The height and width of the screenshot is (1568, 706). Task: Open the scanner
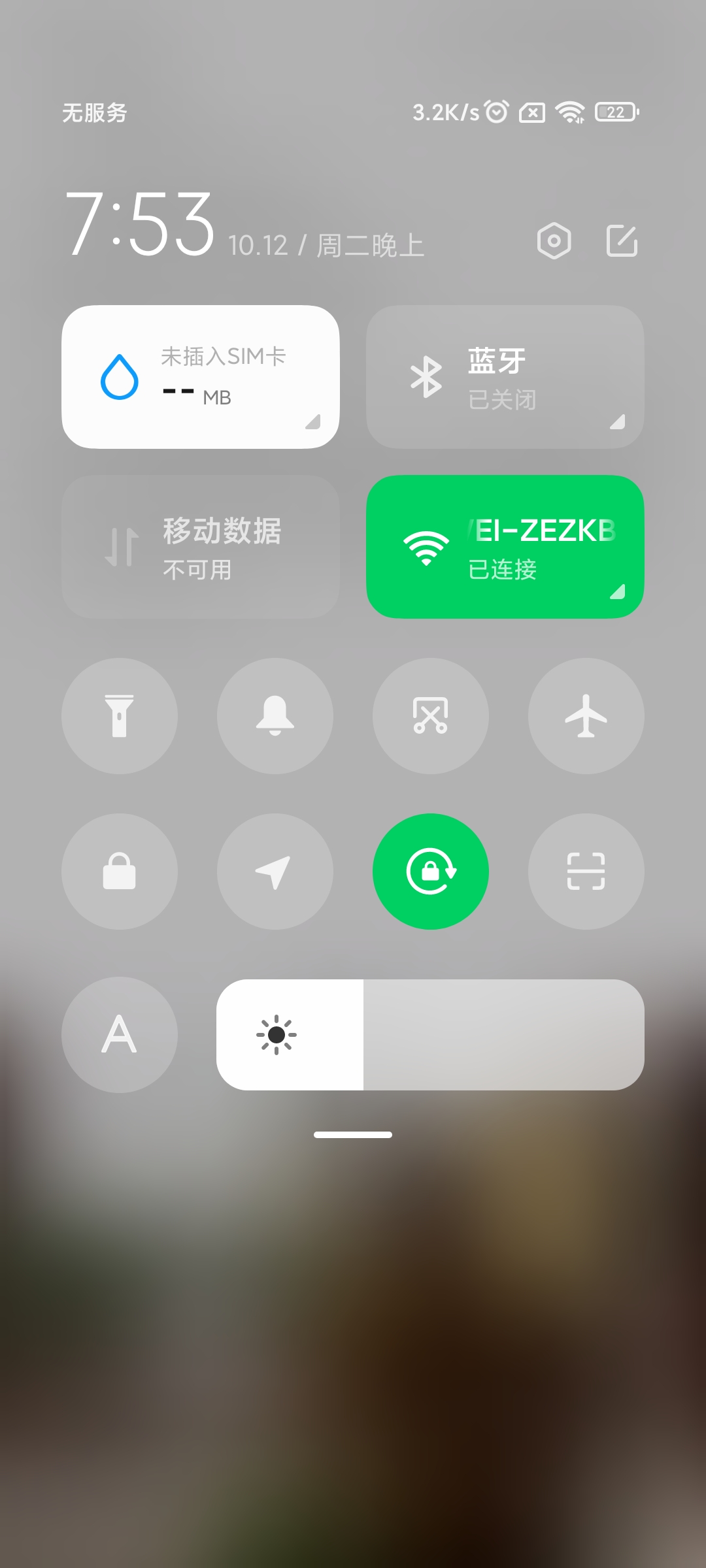(x=586, y=872)
